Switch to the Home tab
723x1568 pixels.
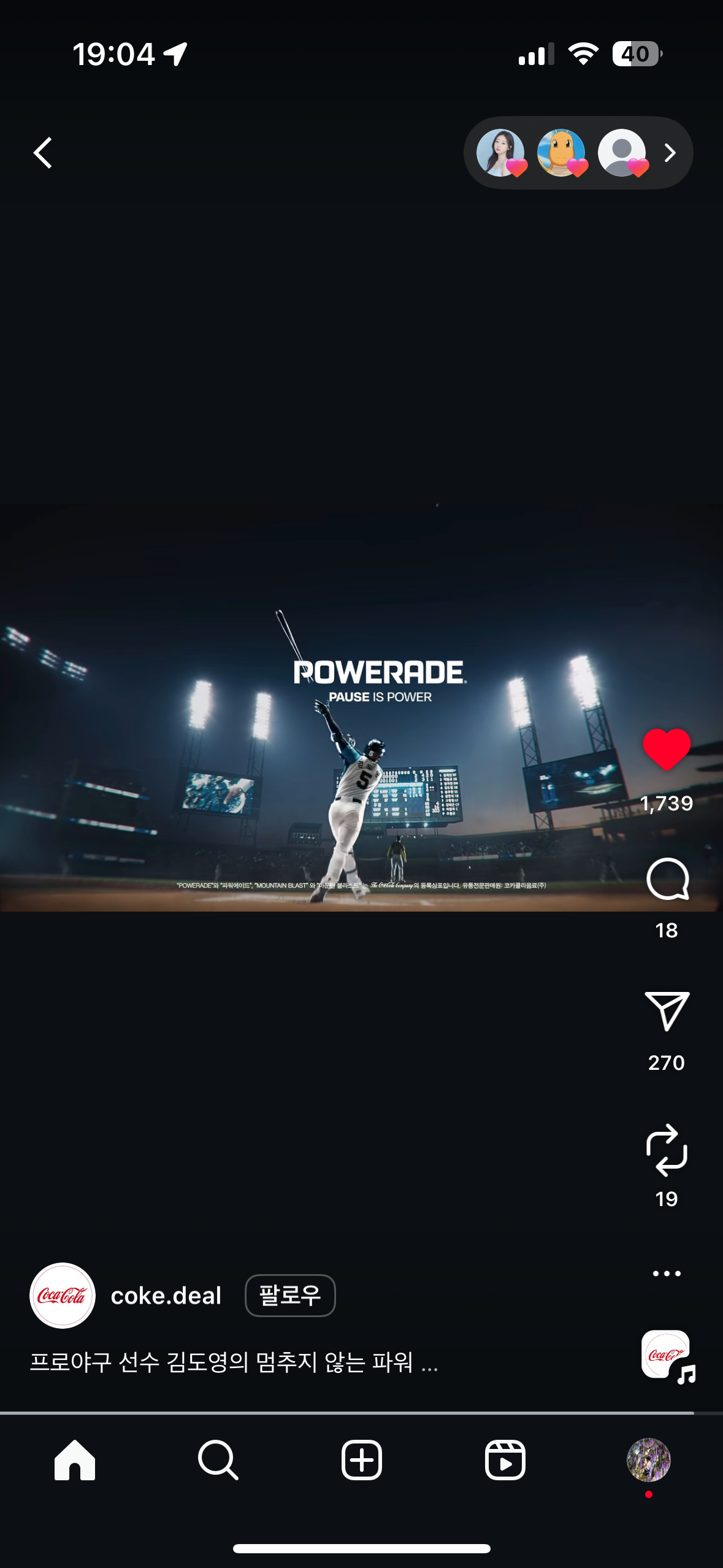pos(75,1460)
